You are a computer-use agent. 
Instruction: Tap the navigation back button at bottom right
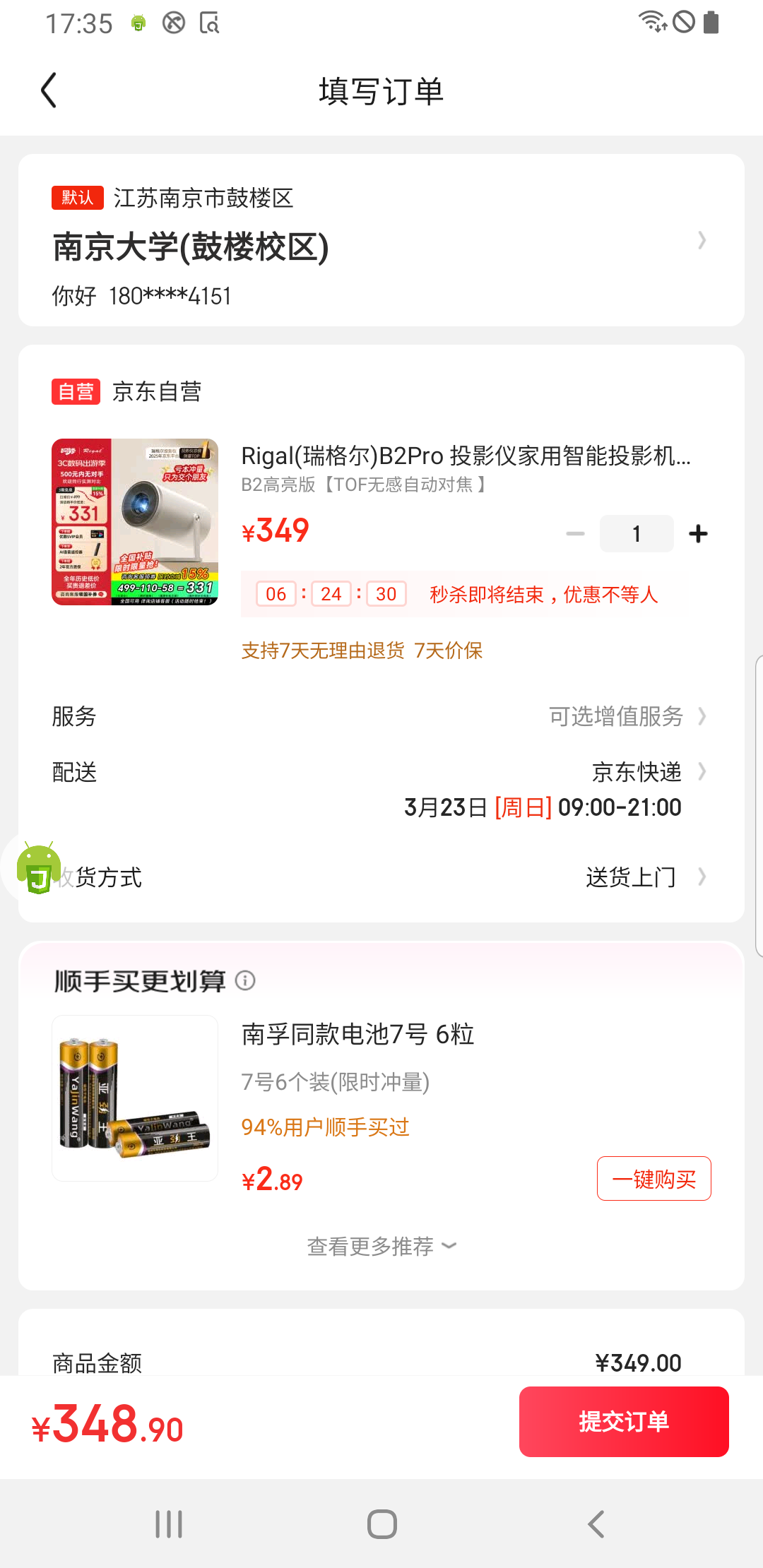(595, 1524)
